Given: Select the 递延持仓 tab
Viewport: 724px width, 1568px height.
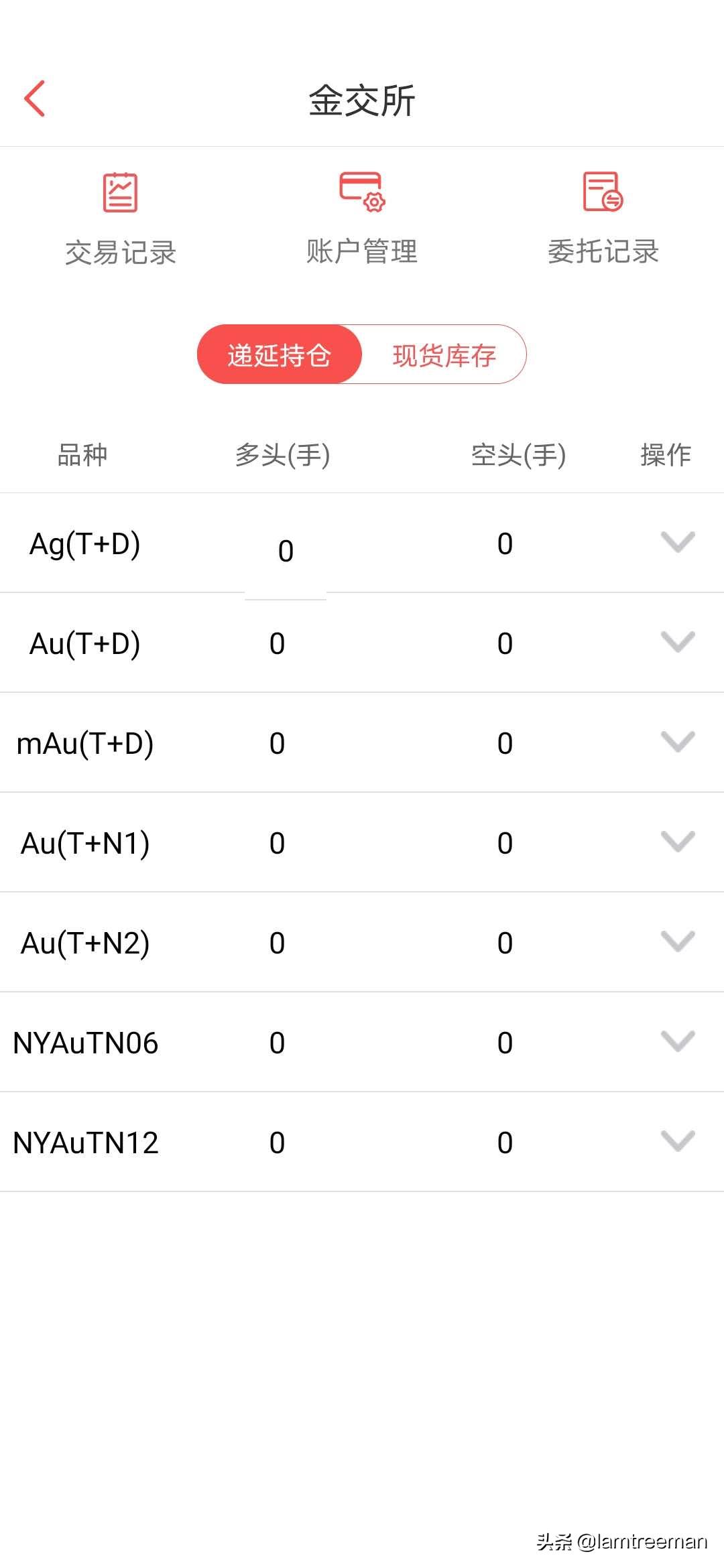Looking at the screenshot, I should [x=280, y=354].
